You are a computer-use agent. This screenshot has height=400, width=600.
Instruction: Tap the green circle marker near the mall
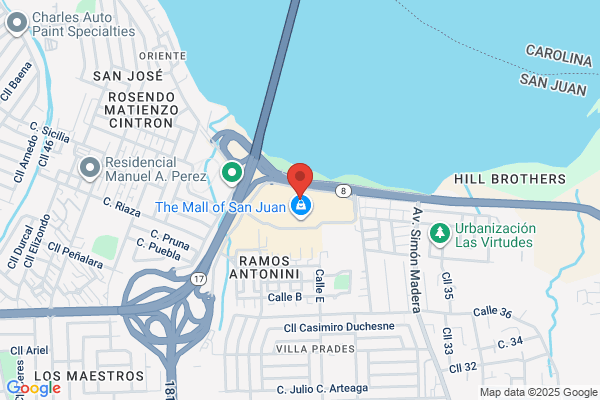point(232,173)
